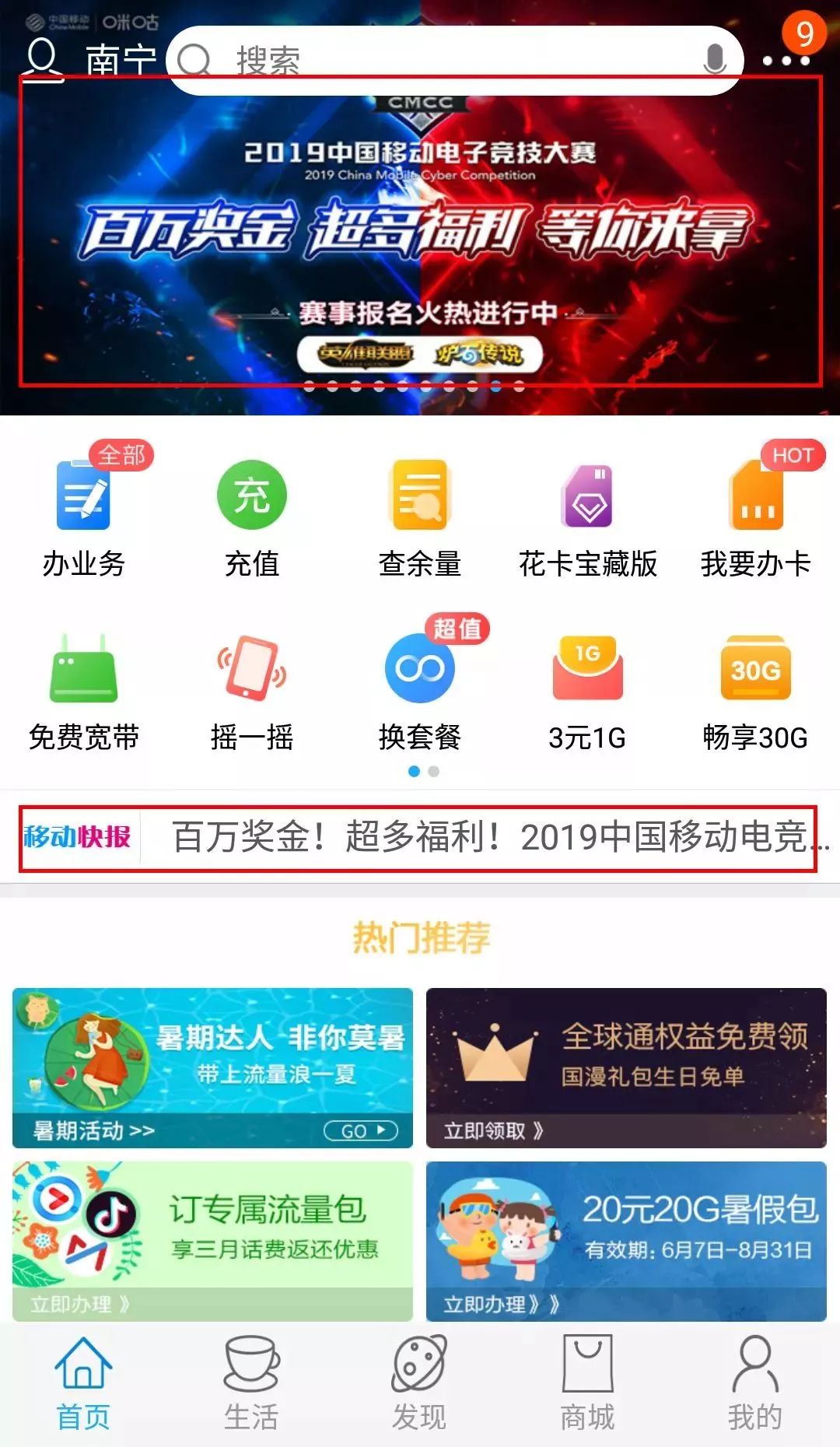
Task: Start voice search with the microphone
Action: pyautogui.click(x=714, y=60)
